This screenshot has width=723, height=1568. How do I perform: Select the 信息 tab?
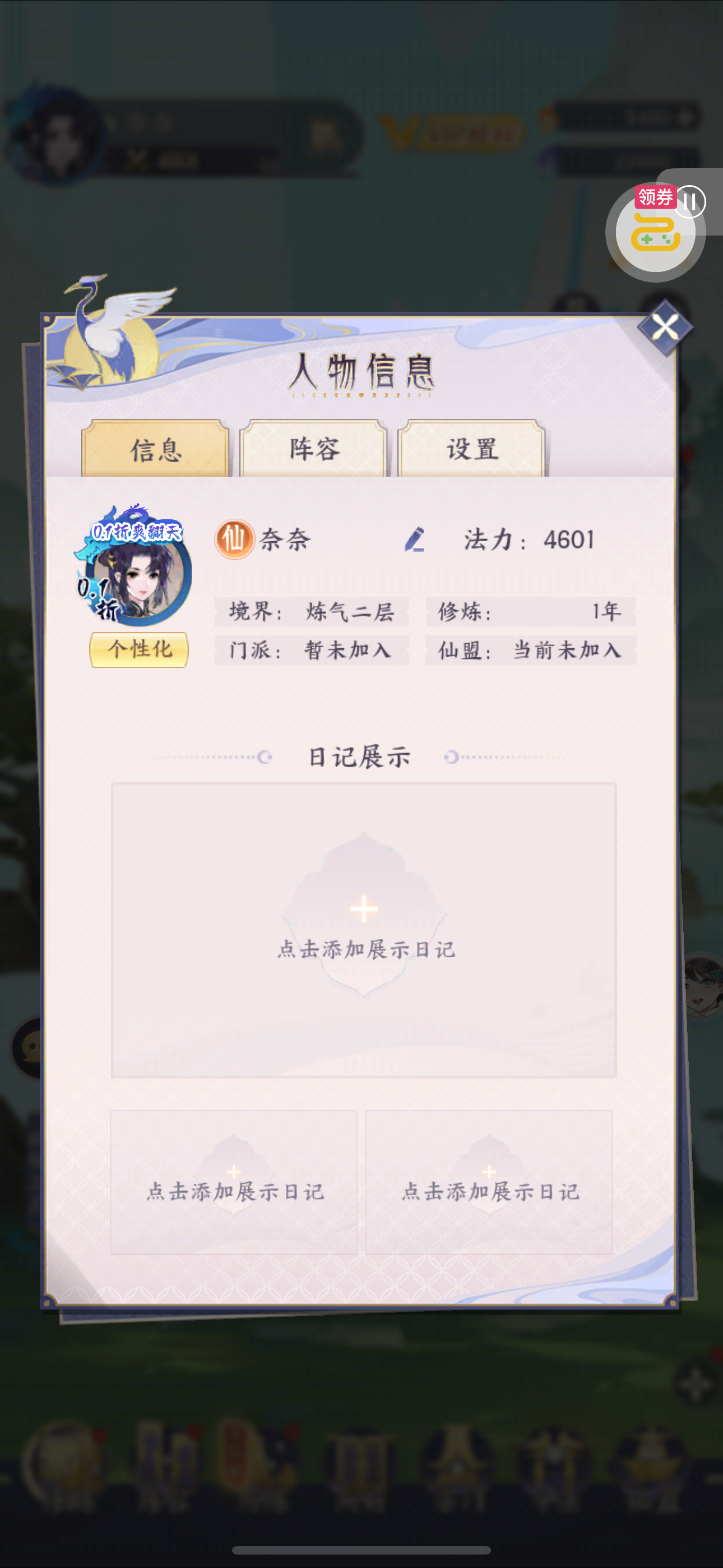coord(156,449)
